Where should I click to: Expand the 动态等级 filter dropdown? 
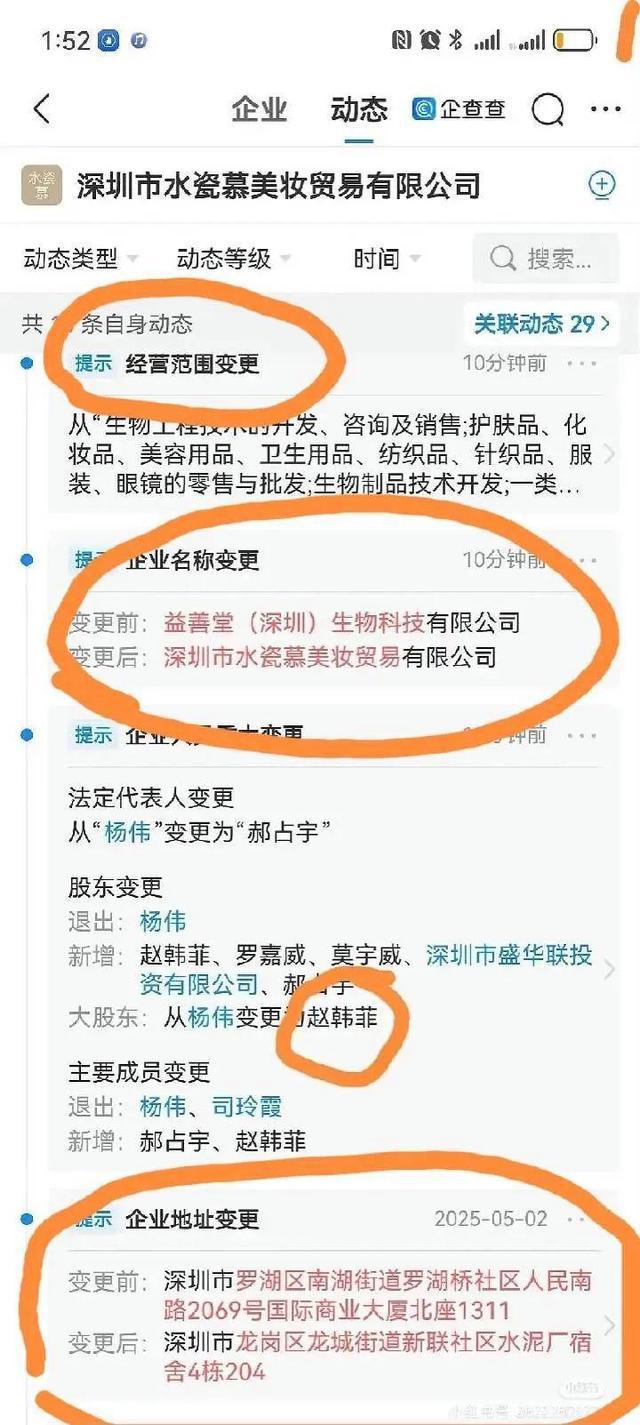click(x=233, y=259)
